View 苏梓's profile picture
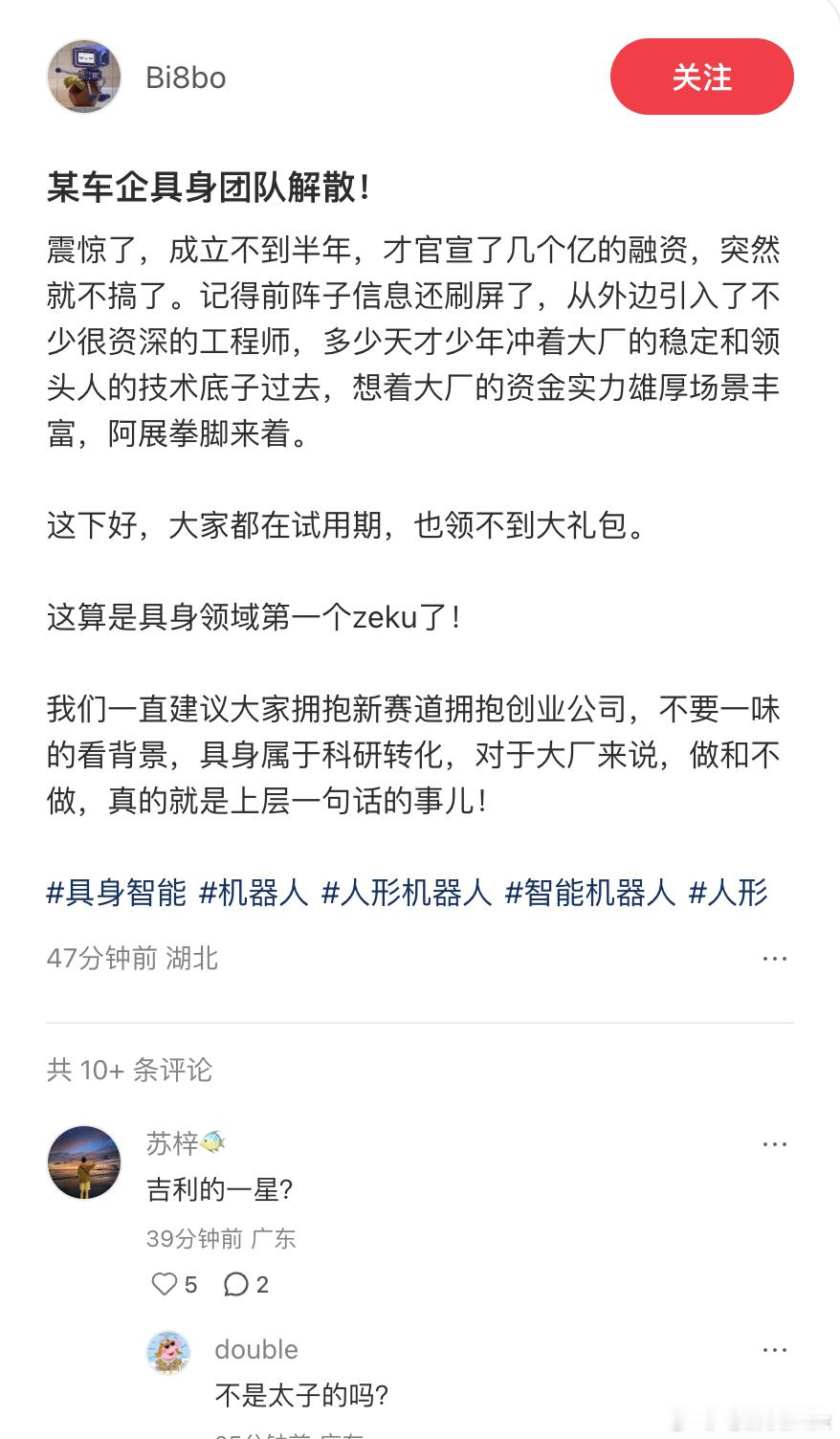Image resolution: width=840 pixels, height=1439 pixels. [x=84, y=1162]
